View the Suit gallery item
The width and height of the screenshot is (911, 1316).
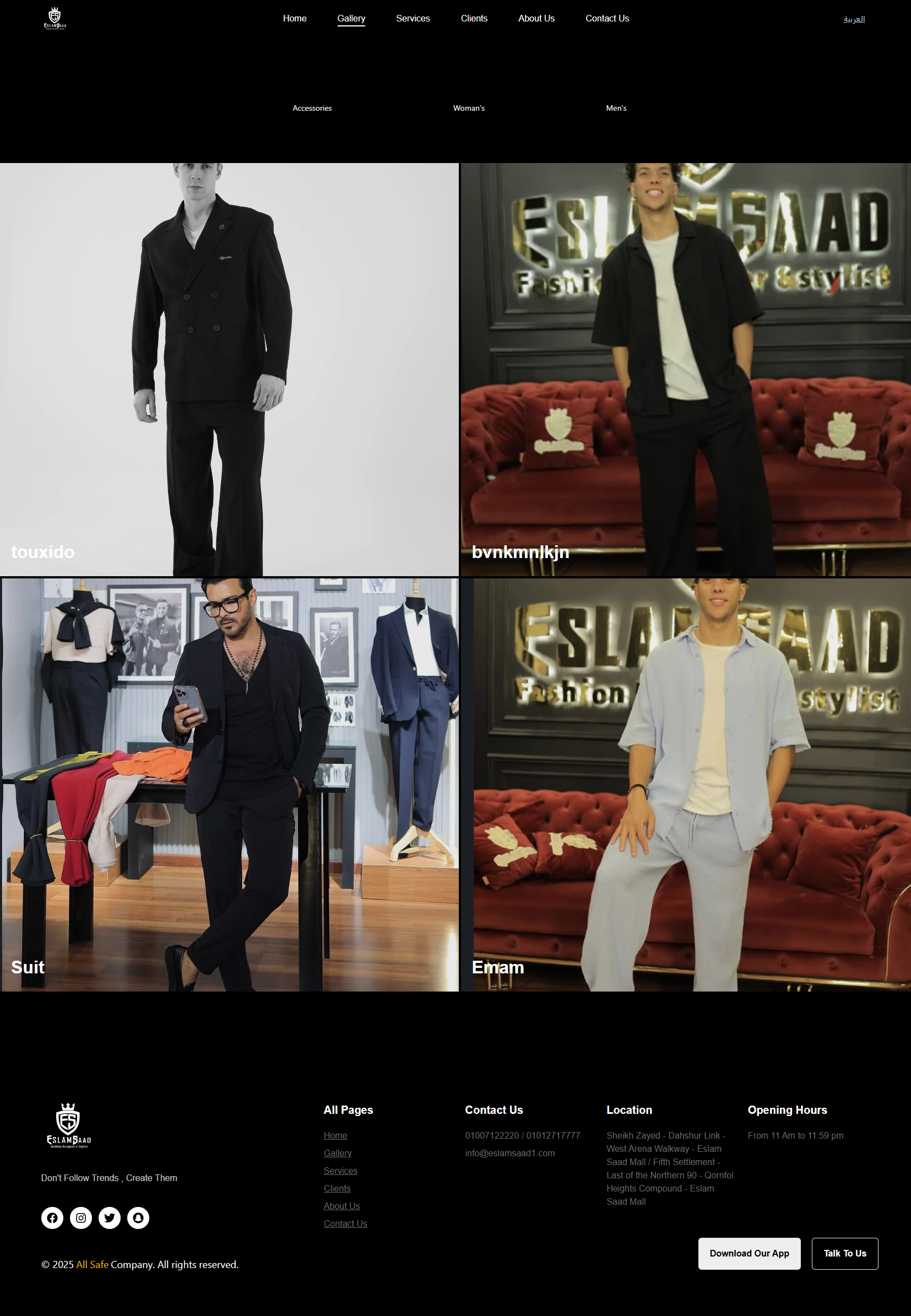[229, 784]
